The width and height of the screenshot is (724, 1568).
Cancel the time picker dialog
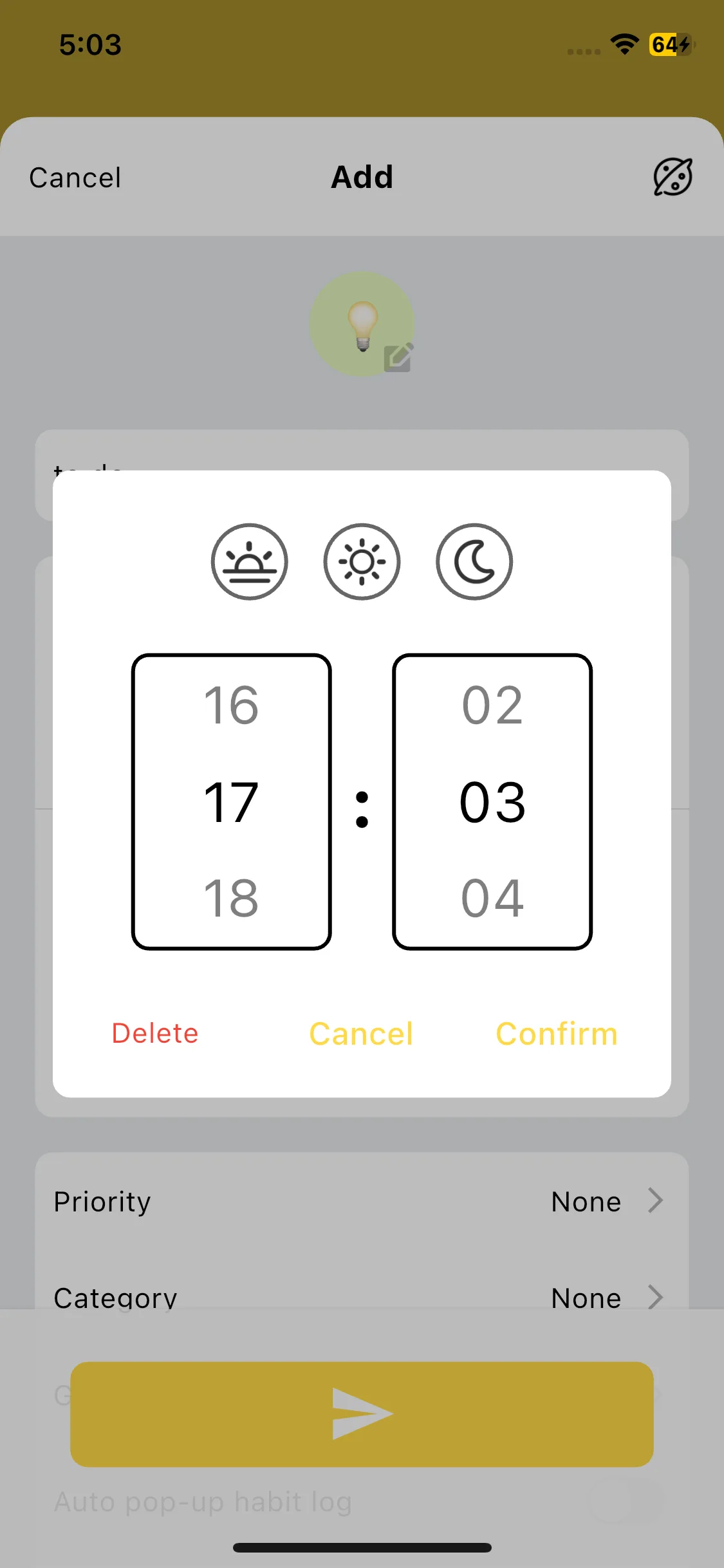(x=361, y=1034)
